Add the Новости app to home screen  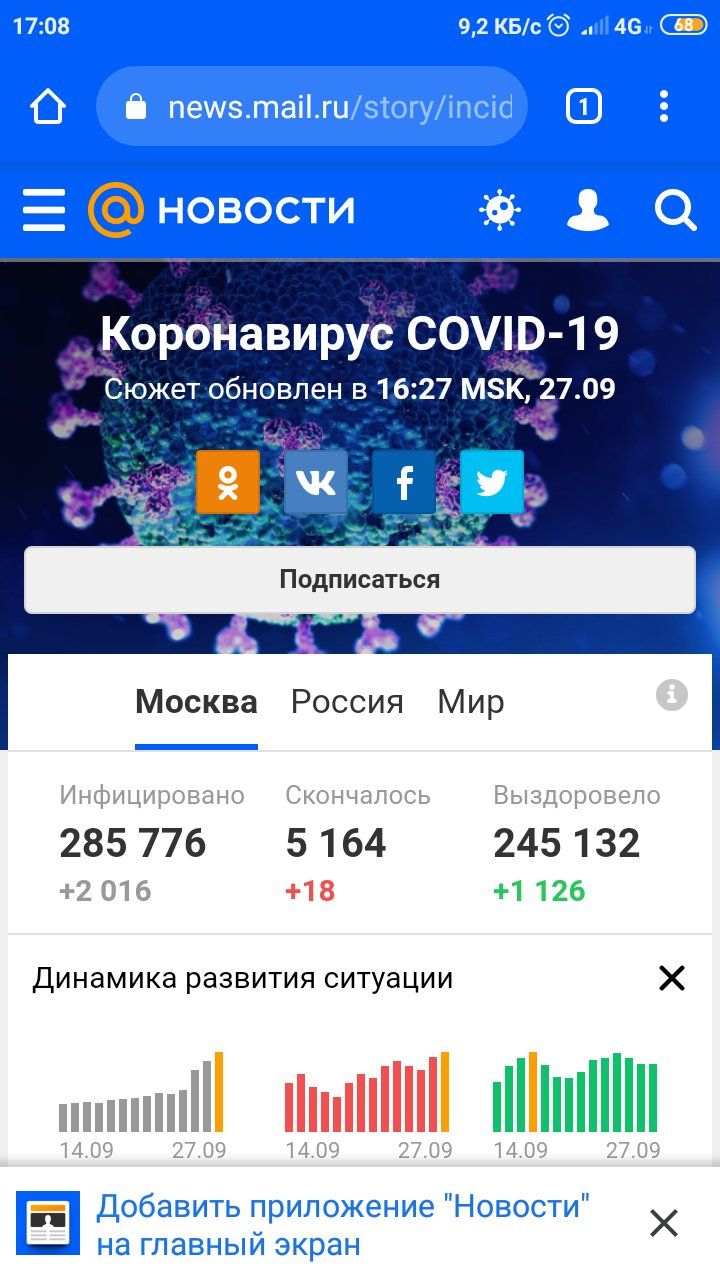(343, 1226)
